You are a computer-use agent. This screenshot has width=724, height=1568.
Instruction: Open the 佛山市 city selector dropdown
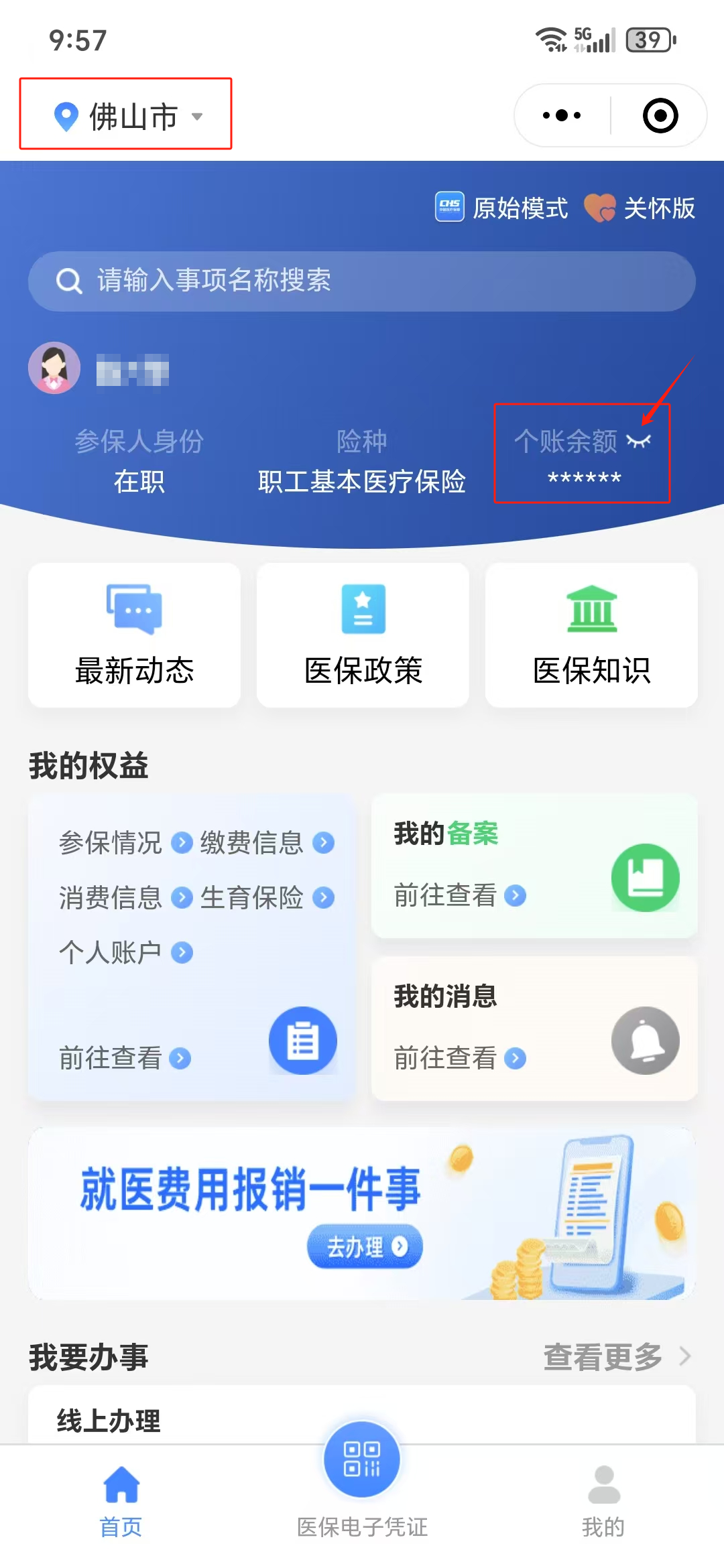click(x=127, y=116)
